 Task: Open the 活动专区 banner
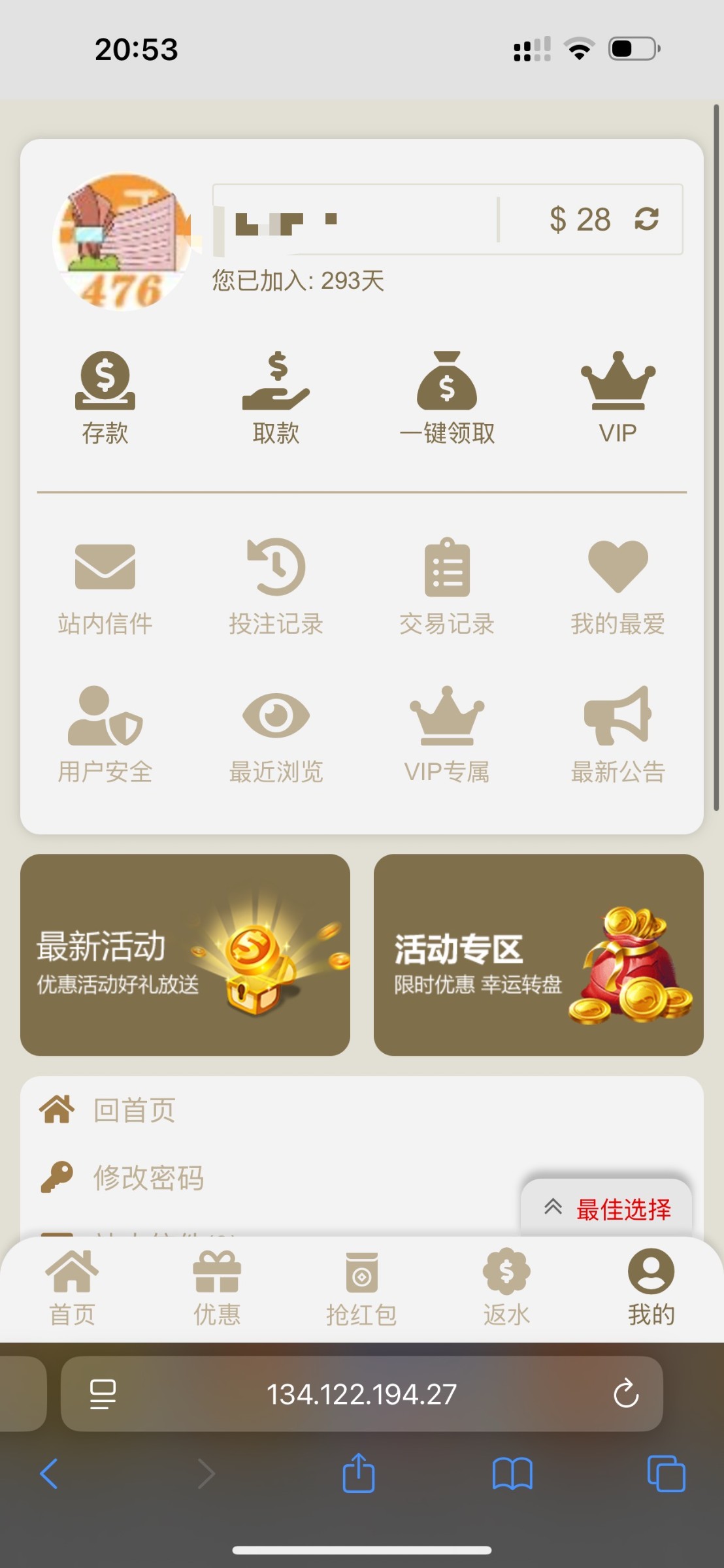pos(538,955)
